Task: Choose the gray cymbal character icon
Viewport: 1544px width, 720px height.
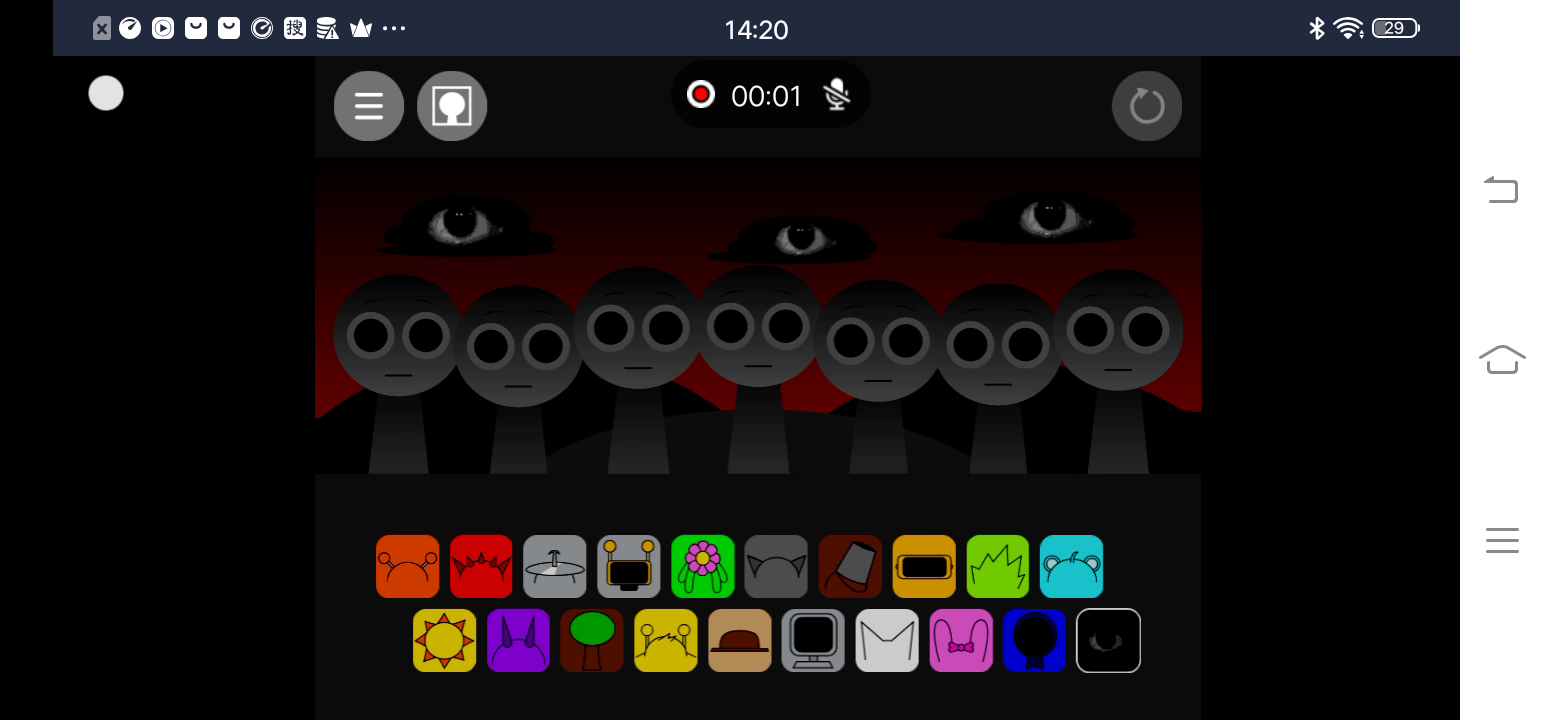Action: [x=555, y=567]
